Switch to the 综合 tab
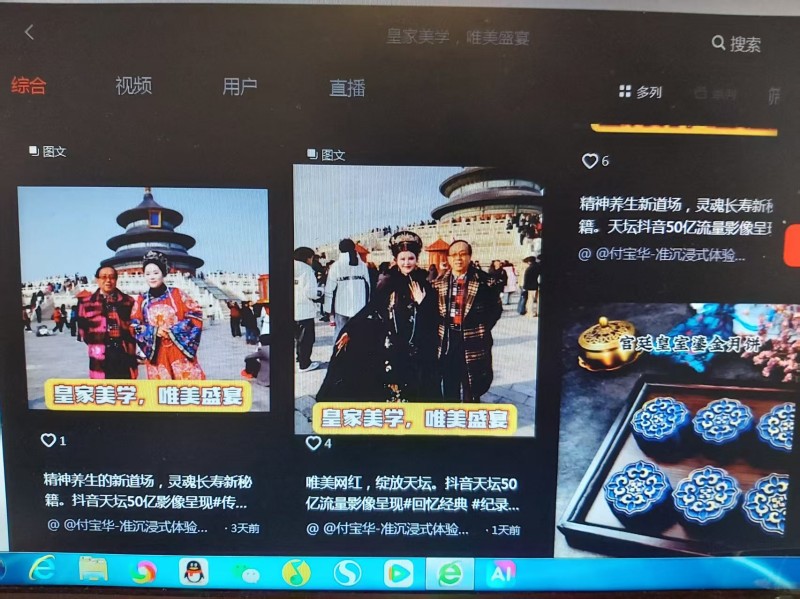 29,85
